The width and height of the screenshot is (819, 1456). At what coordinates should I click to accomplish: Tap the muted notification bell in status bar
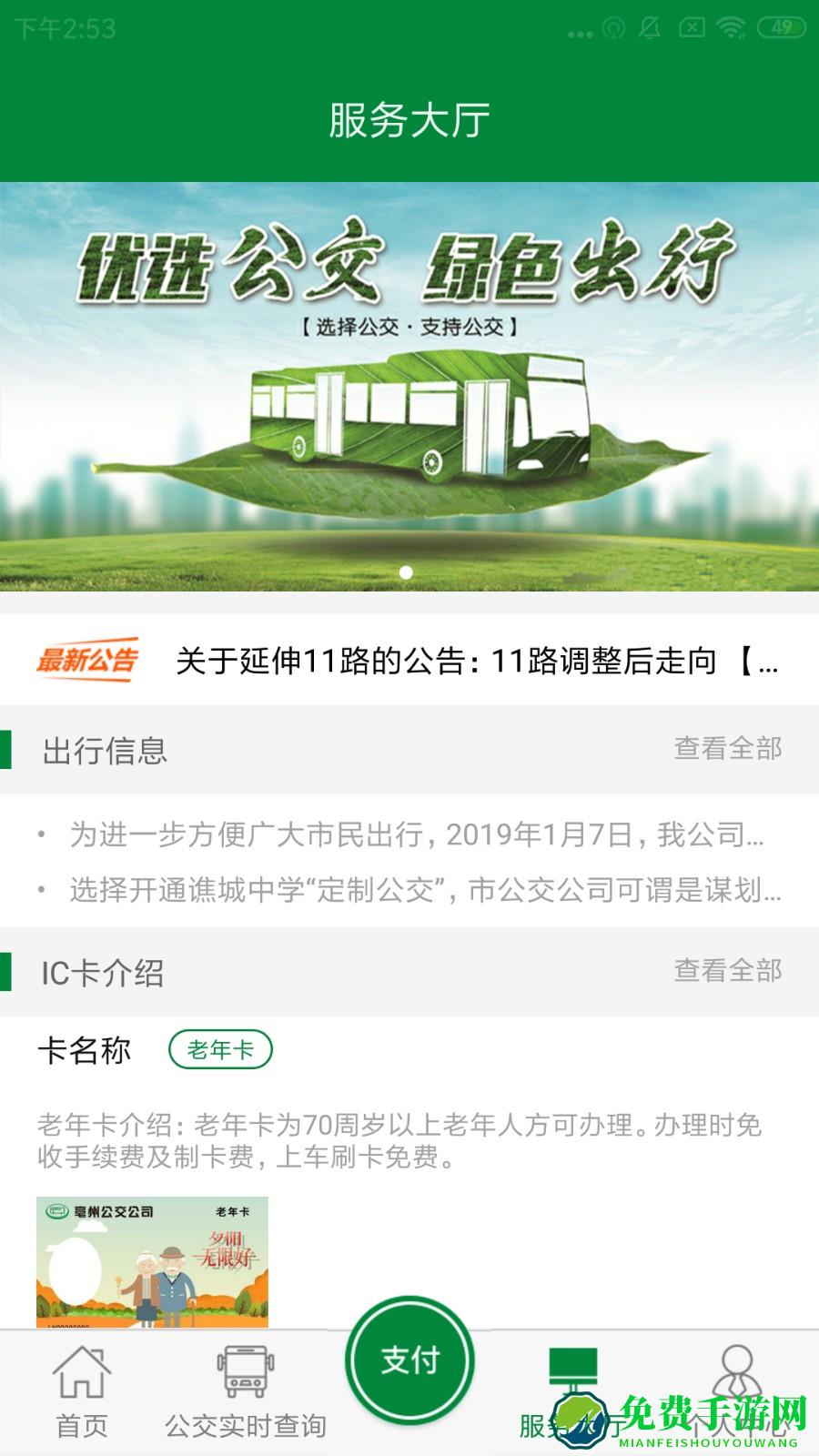(648, 29)
